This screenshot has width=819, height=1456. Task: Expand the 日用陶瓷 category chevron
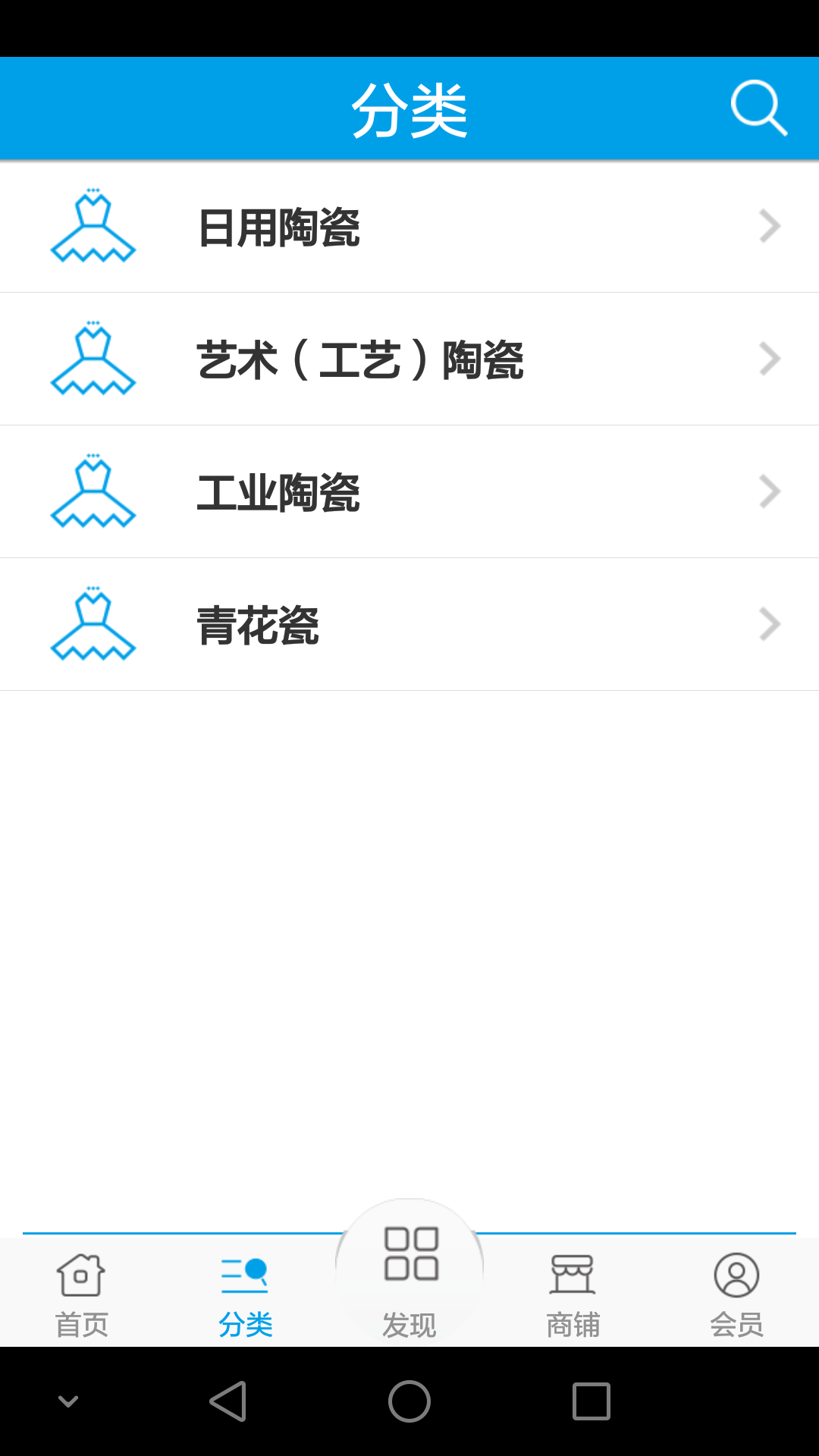coord(769,226)
